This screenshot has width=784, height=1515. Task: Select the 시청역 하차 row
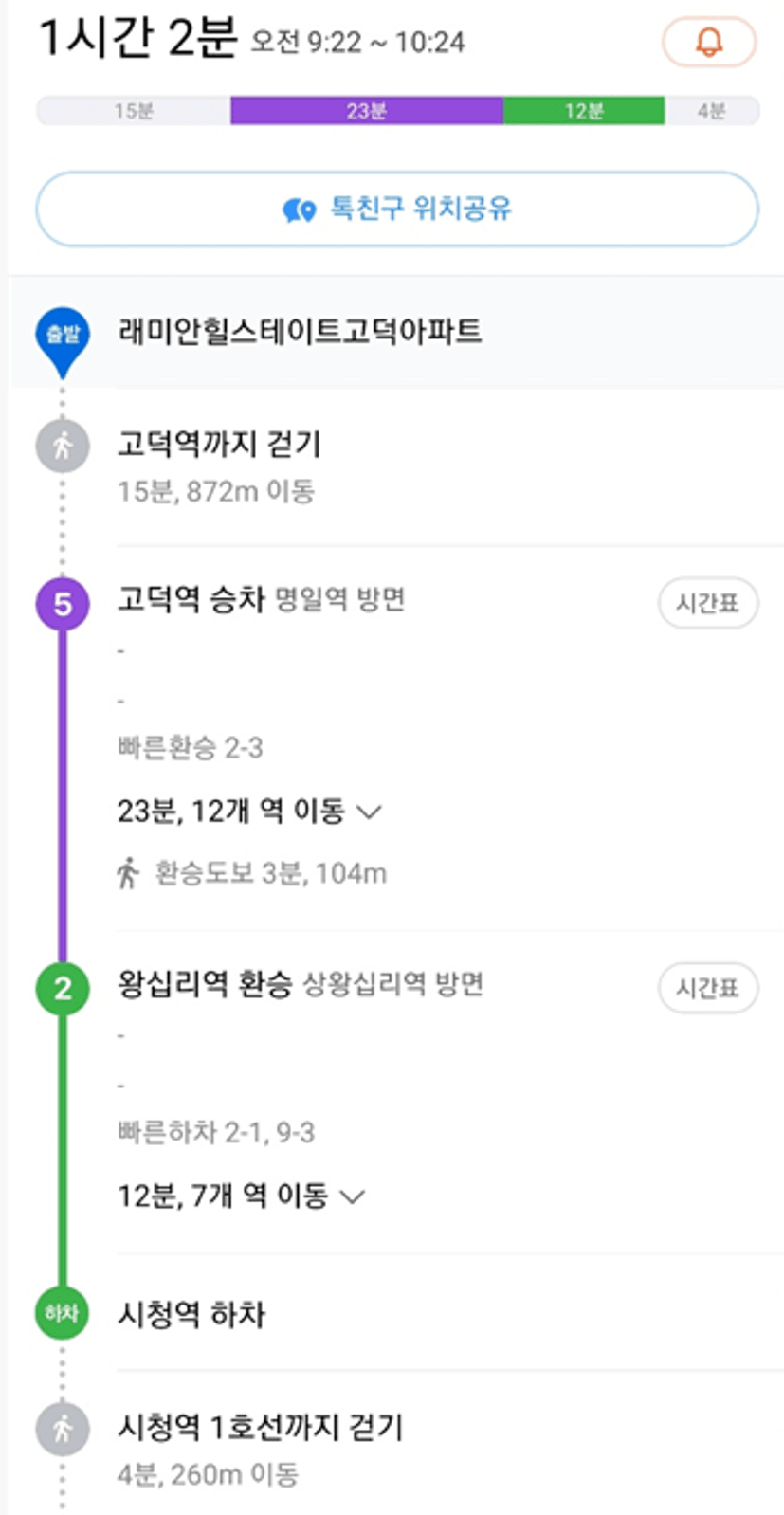point(396,1314)
